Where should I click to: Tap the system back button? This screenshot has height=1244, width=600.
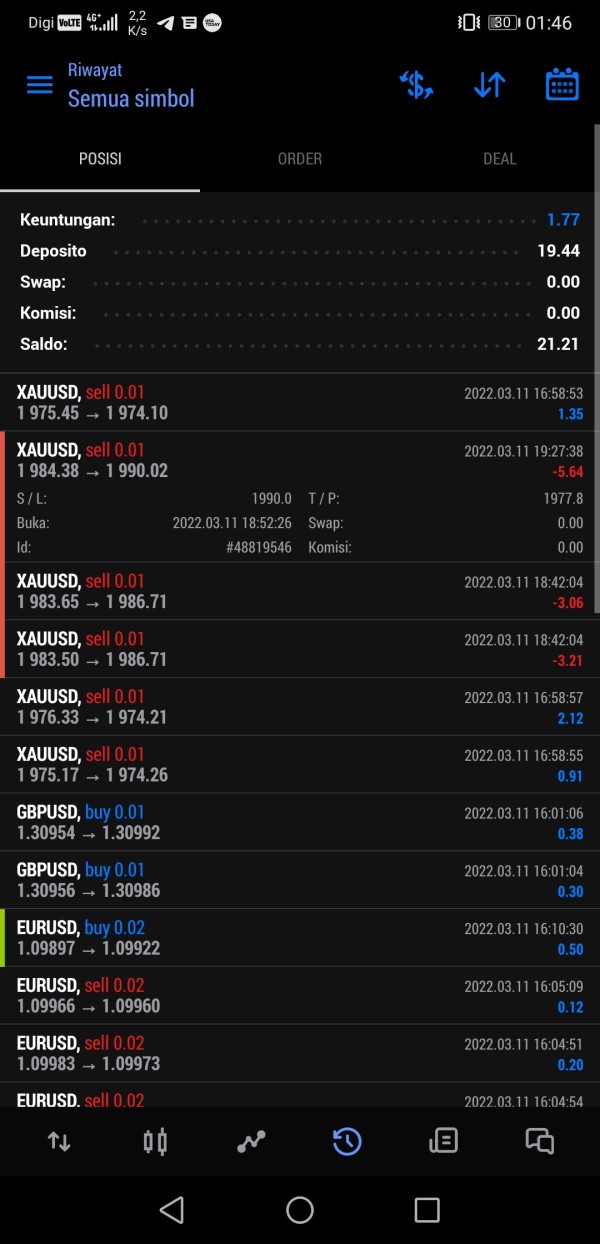pos(172,1210)
